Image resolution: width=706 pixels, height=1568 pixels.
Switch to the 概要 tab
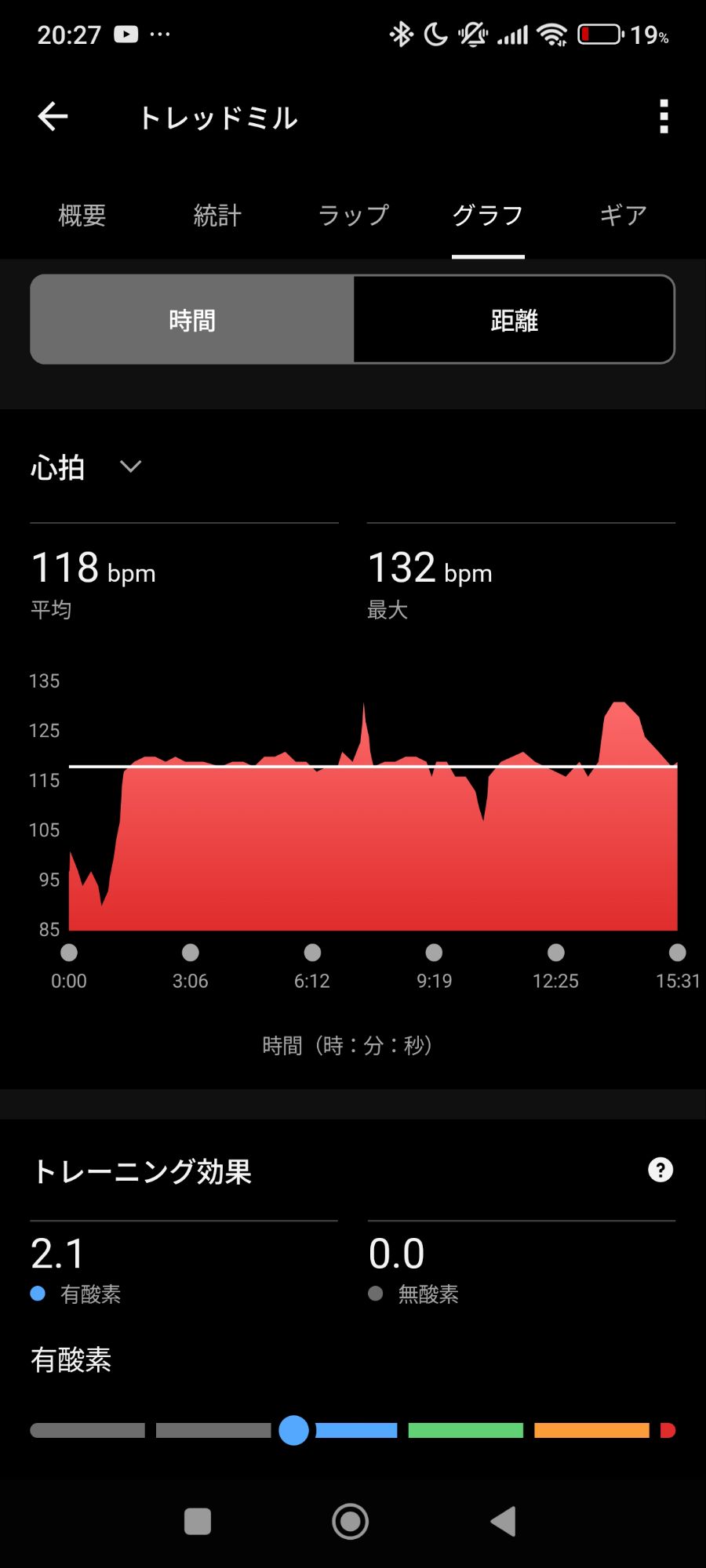click(x=82, y=215)
